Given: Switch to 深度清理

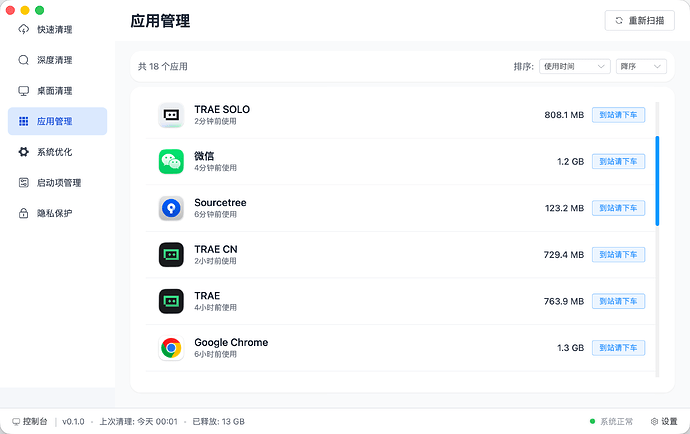Looking at the screenshot, I should click(54, 60).
